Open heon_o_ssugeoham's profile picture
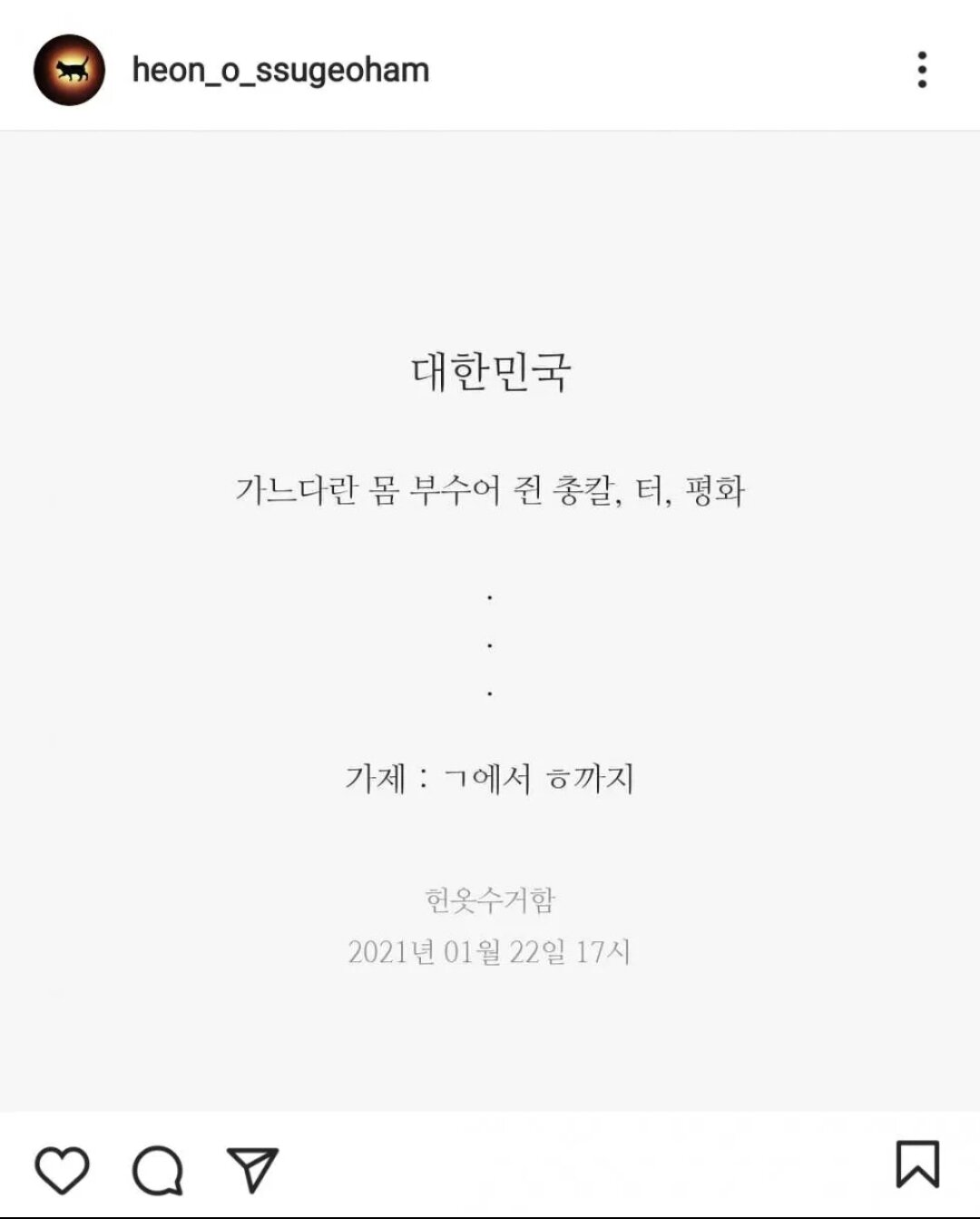The width and height of the screenshot is (980, 1219). point(69,70)
